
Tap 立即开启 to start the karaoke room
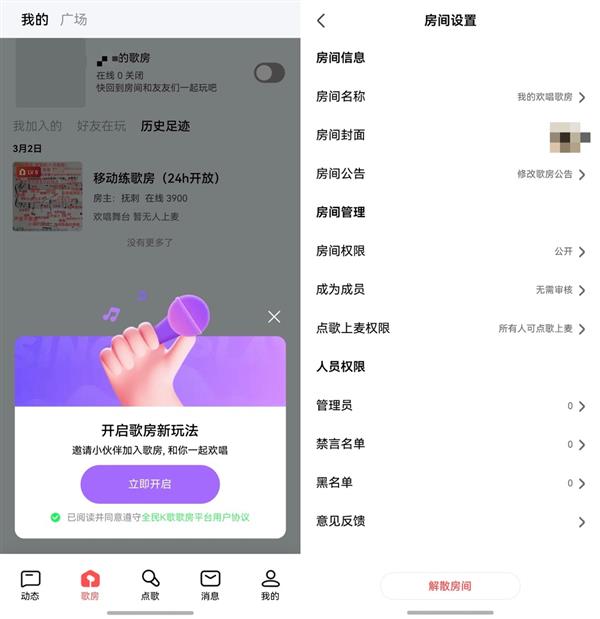click(150, 484)
